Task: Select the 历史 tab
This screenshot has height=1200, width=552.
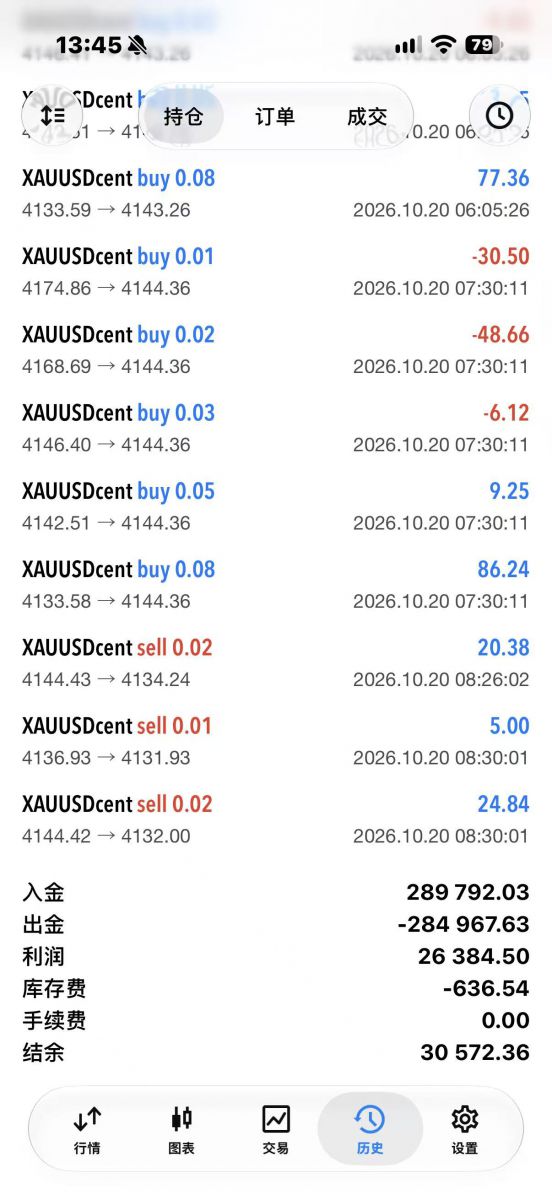Action: pos(370,1130)
